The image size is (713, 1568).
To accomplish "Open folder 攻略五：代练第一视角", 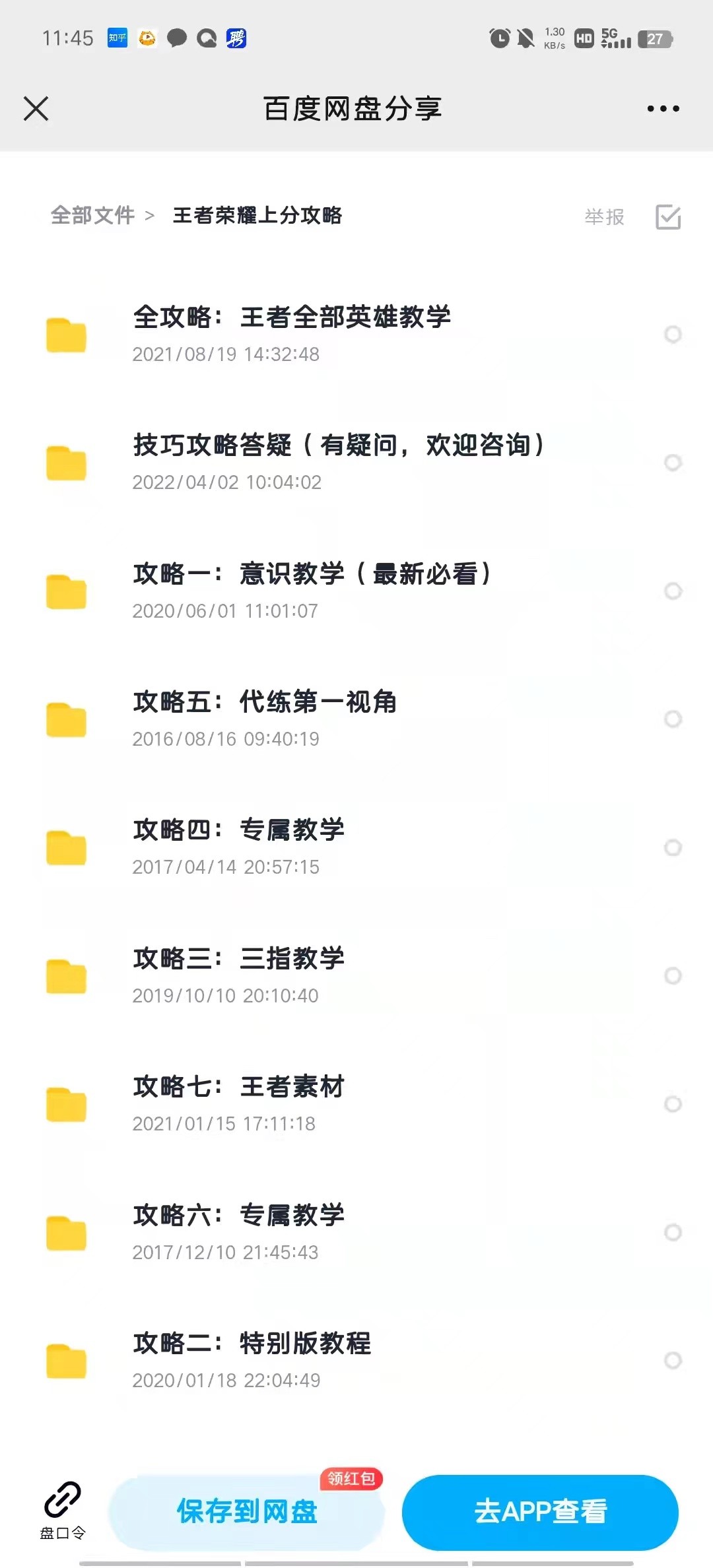I will click(x=265, y=703).
